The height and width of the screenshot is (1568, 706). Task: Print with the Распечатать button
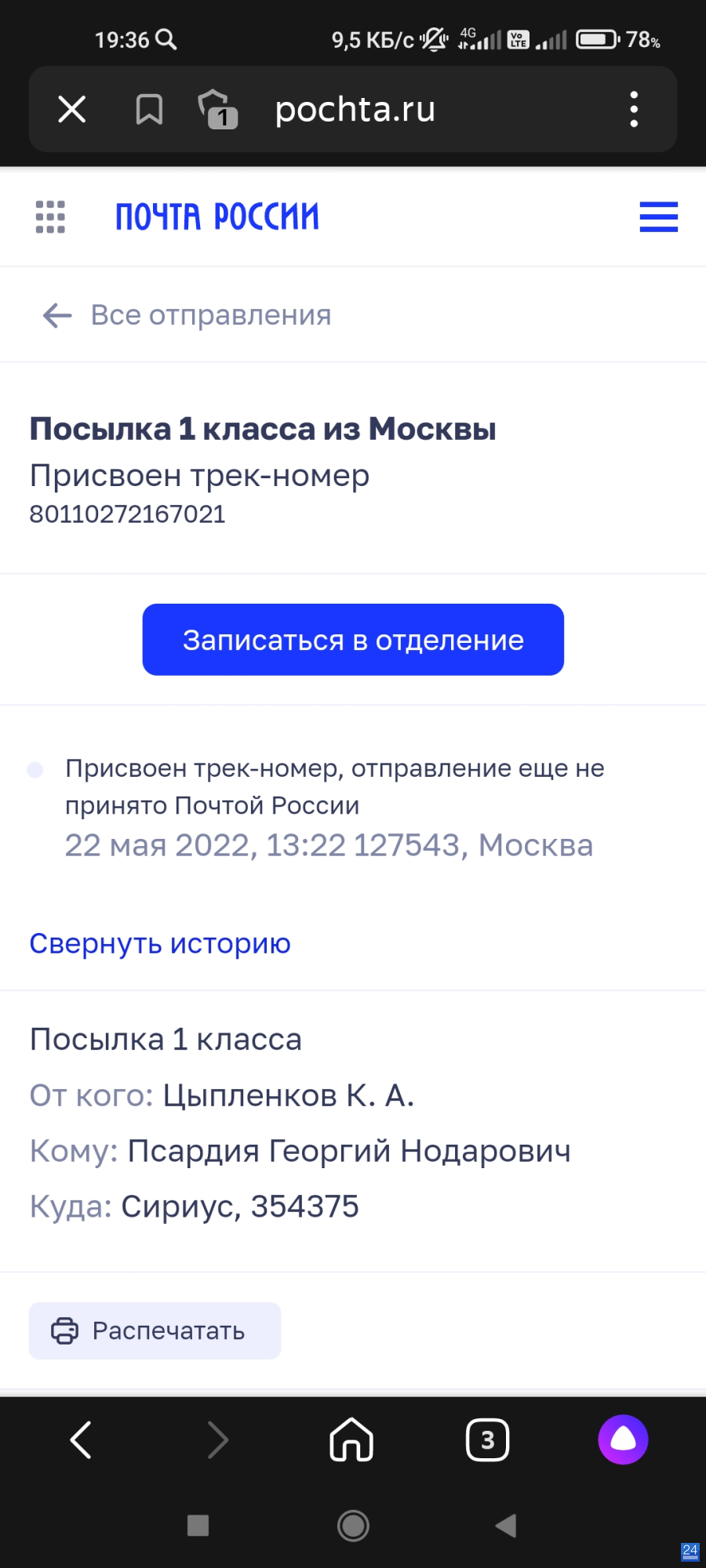pyautogui.click(x=155, y=1330)
